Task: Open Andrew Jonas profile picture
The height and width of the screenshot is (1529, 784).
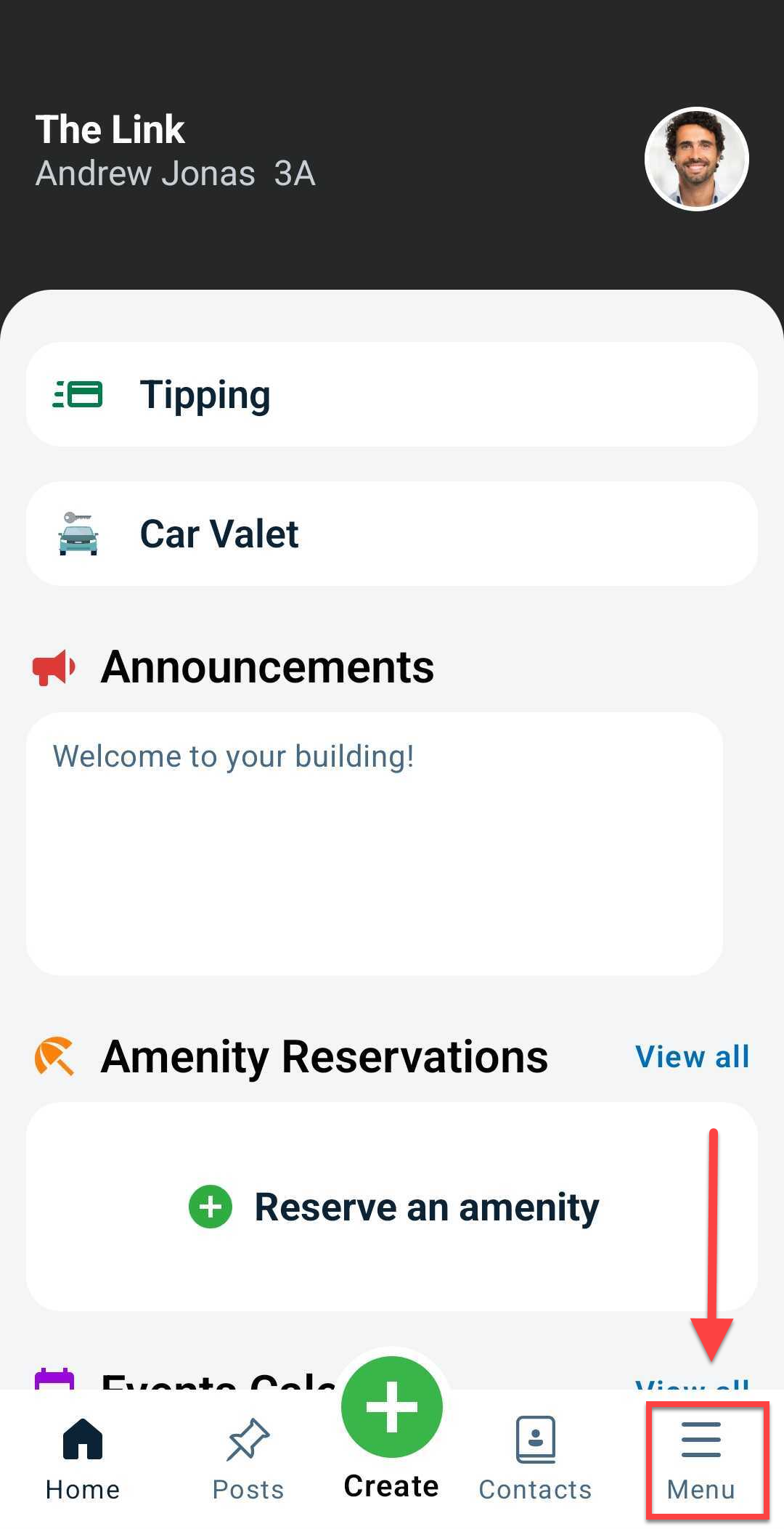Action: point(696,159)
